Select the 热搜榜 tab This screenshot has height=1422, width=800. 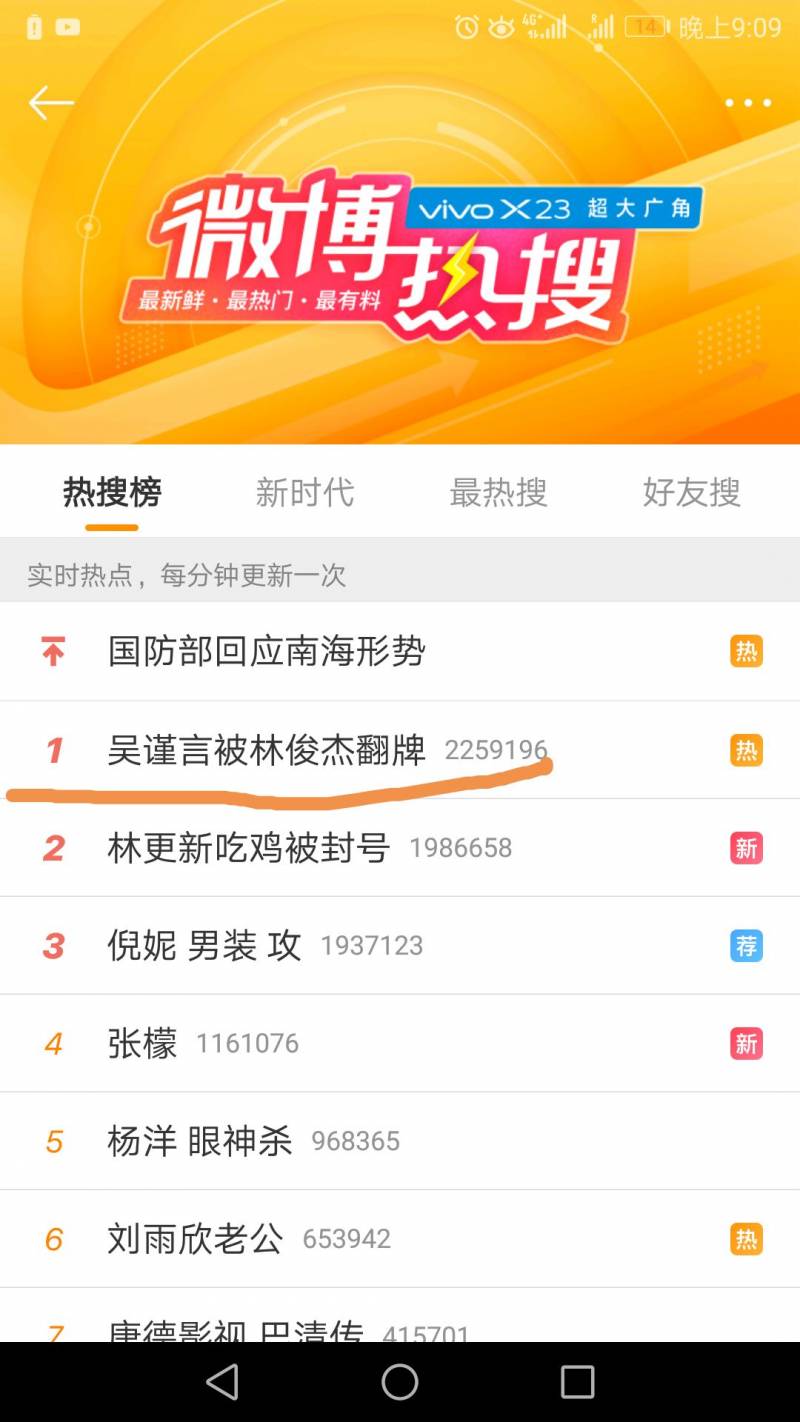112,492
